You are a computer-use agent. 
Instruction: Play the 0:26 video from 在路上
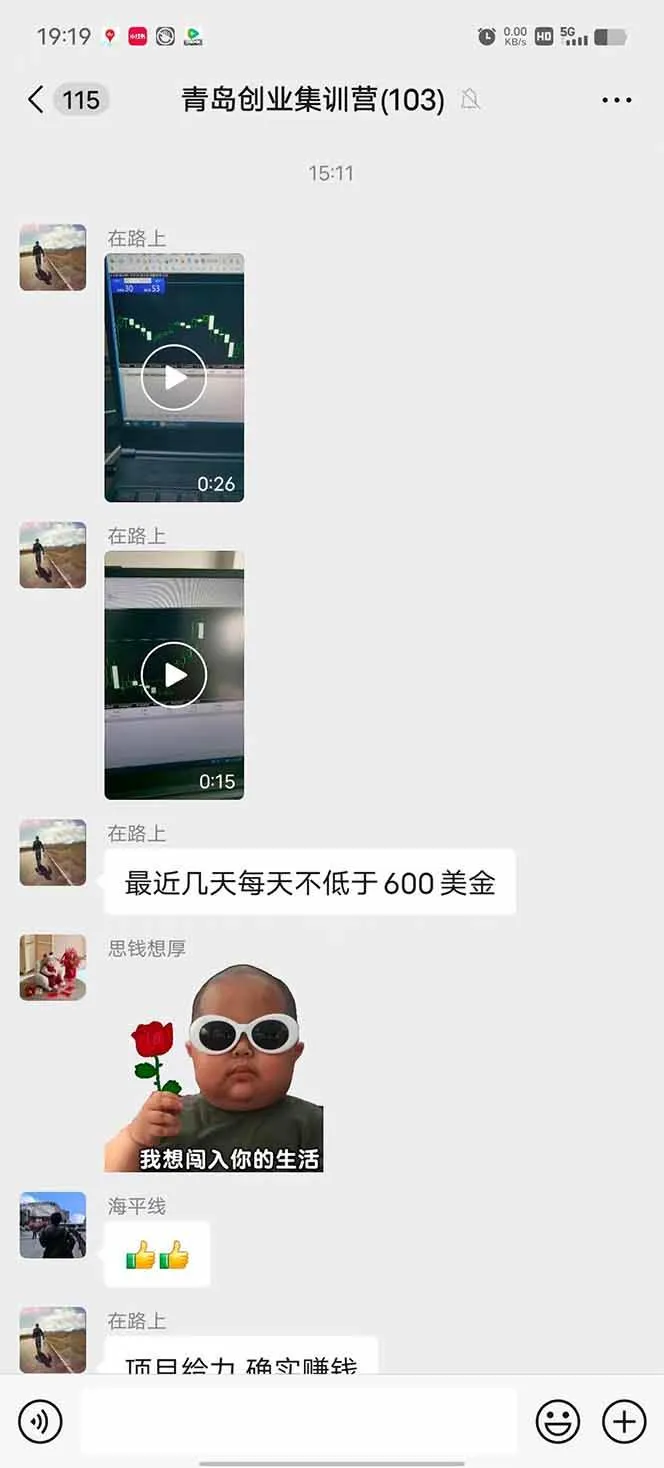coord(174,377)
